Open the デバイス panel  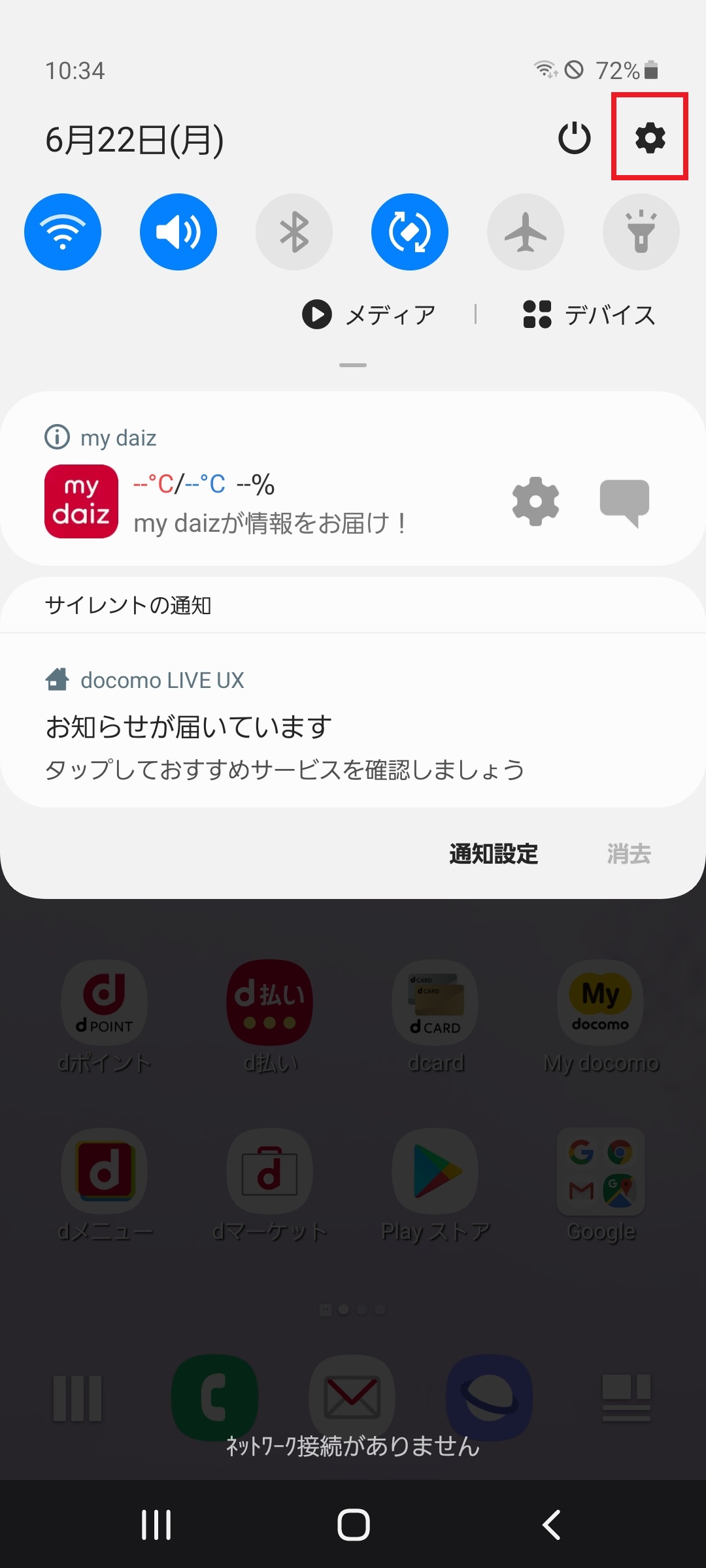589,315
